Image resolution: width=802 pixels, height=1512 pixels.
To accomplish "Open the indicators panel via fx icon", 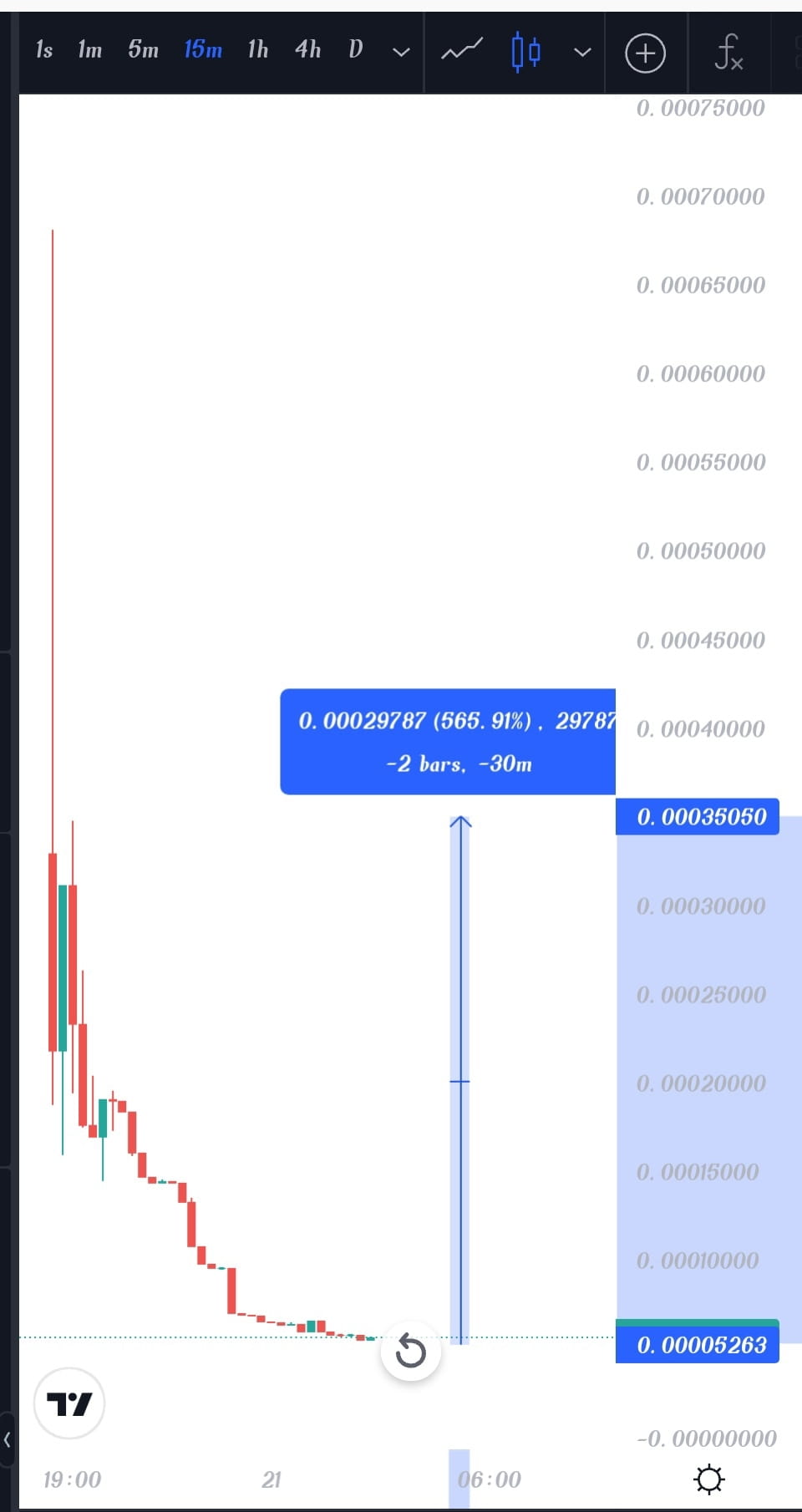I will click(729, 53).
